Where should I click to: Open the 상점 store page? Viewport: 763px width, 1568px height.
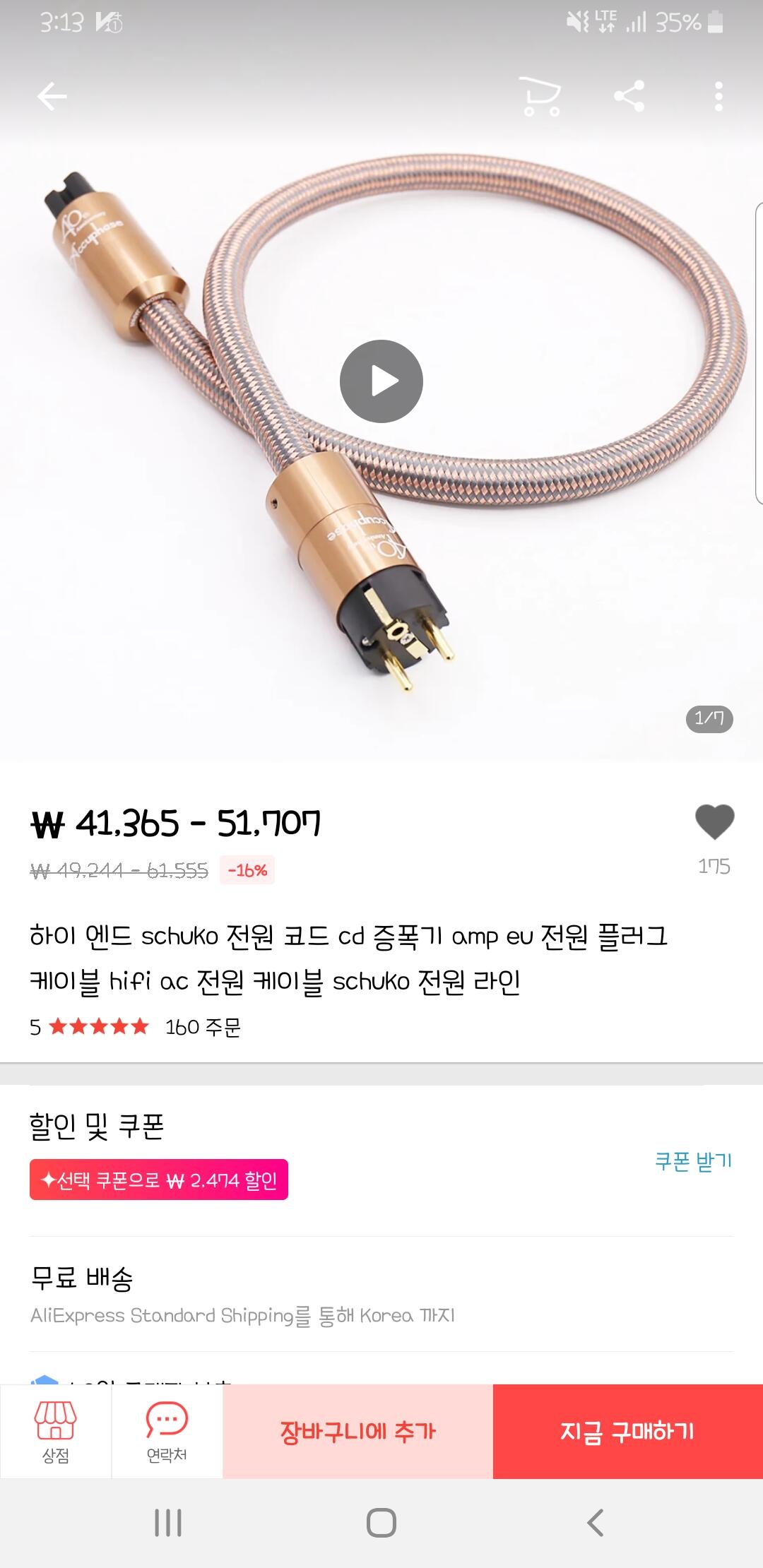56,1431
